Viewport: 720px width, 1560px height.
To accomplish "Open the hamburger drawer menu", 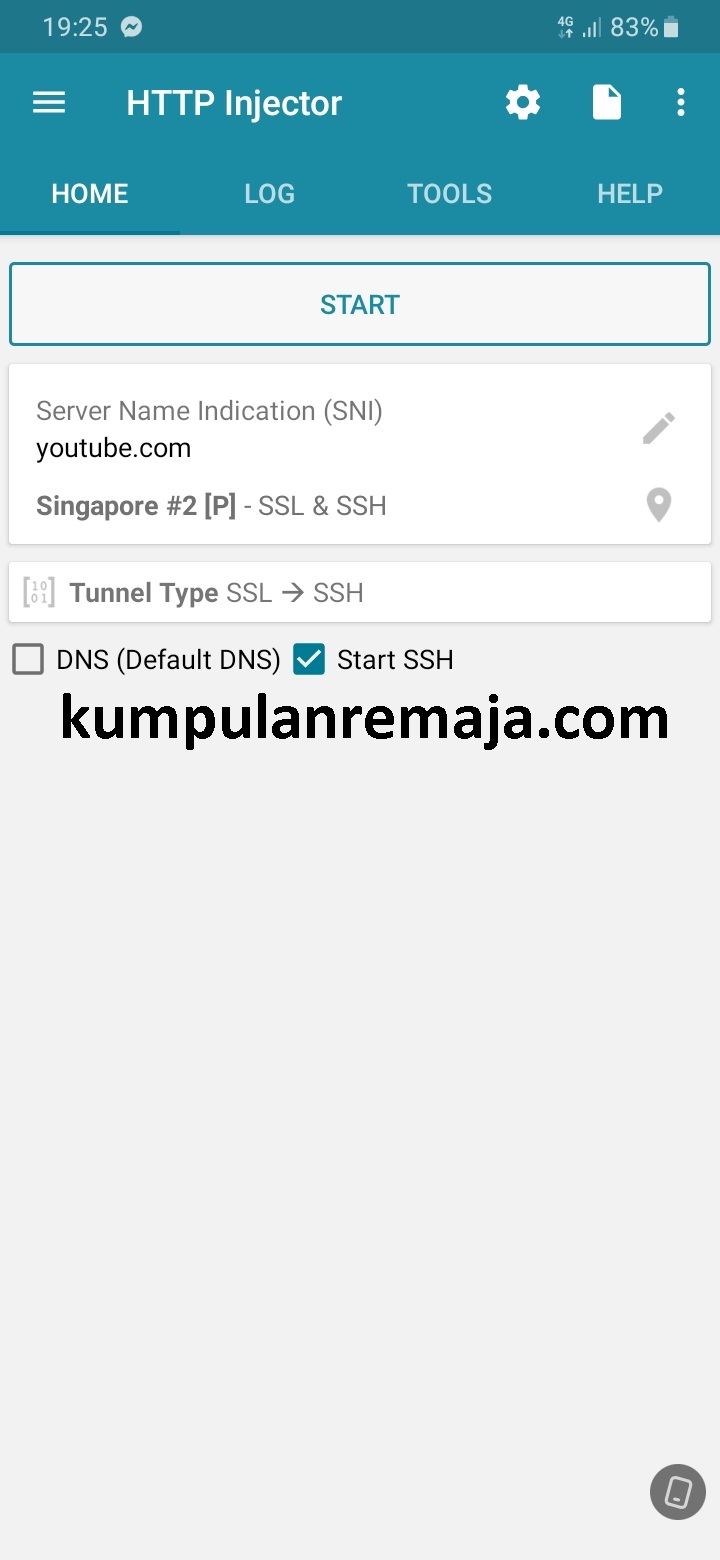I will pos(49,103).
